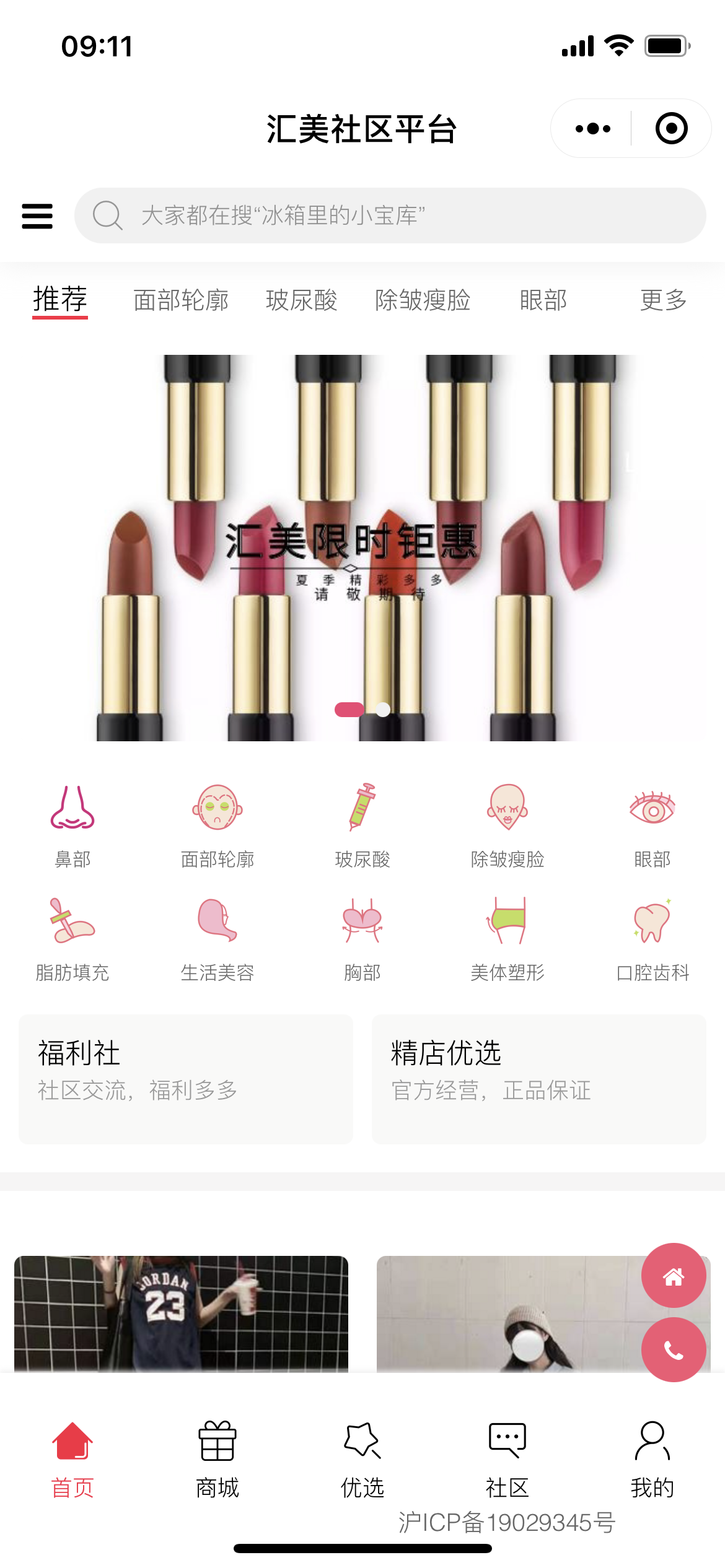Tap the search box

[x=390, y=216]
